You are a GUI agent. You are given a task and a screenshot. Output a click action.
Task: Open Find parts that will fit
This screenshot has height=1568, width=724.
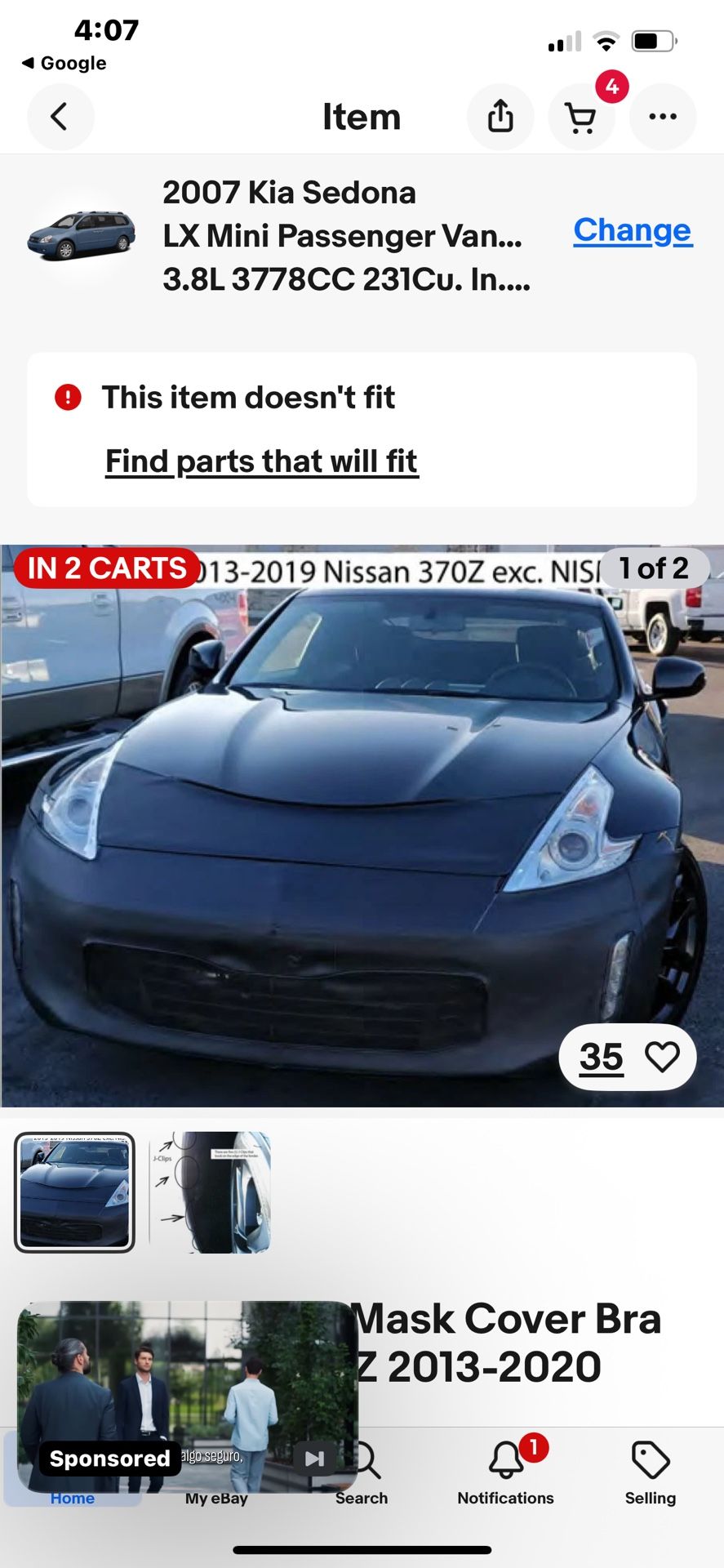260,461
